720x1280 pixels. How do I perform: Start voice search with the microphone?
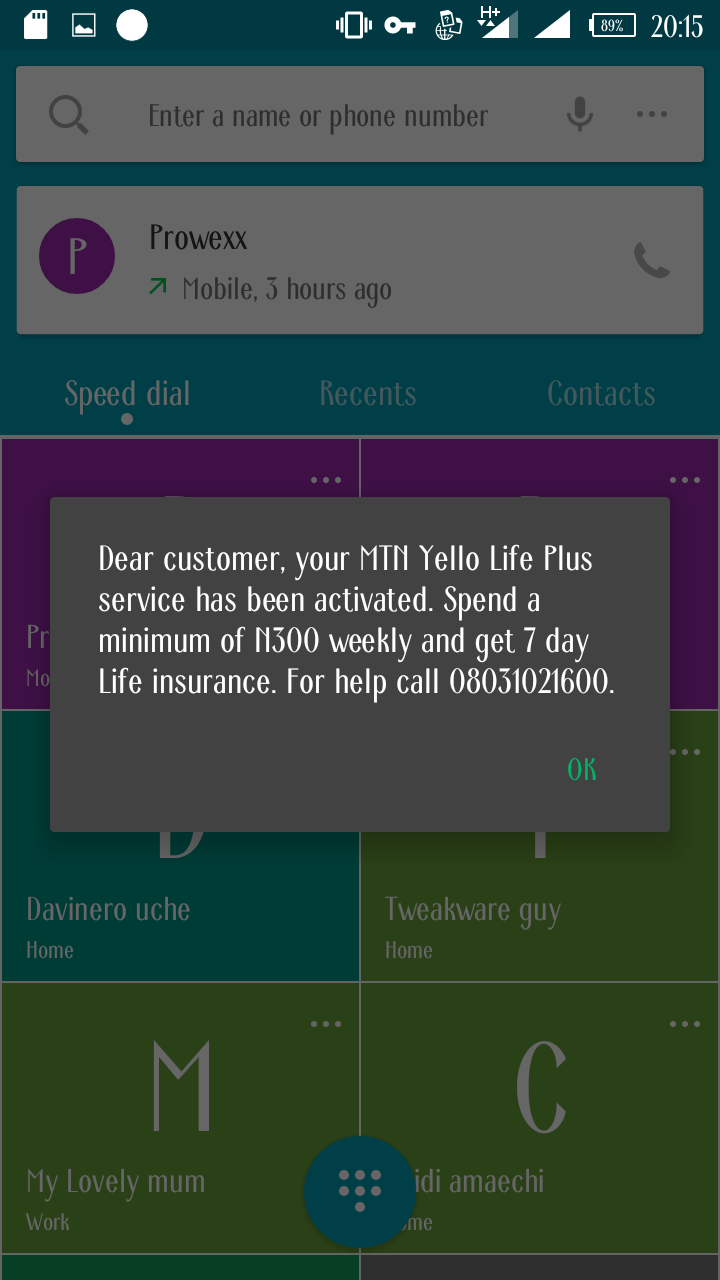click(x=580, y=115)
